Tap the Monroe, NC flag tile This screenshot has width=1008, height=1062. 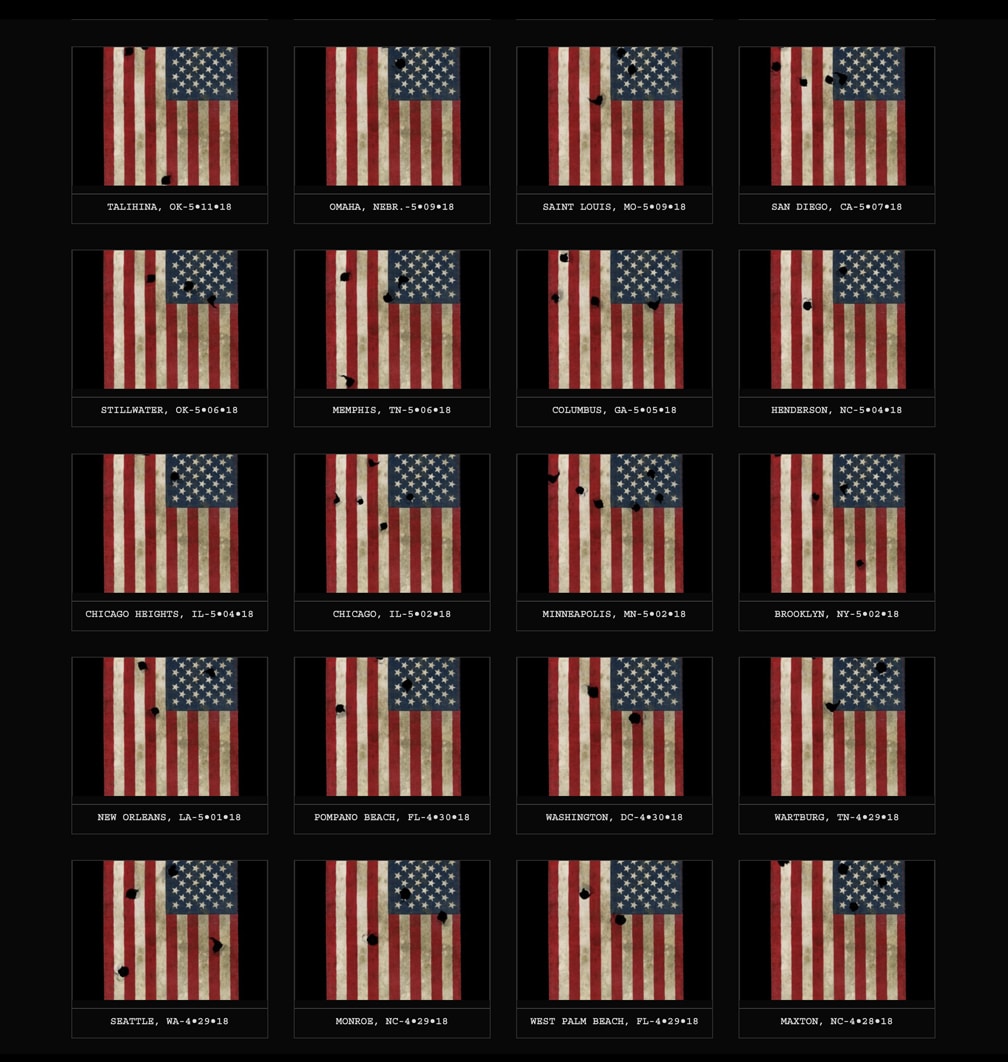392,931
